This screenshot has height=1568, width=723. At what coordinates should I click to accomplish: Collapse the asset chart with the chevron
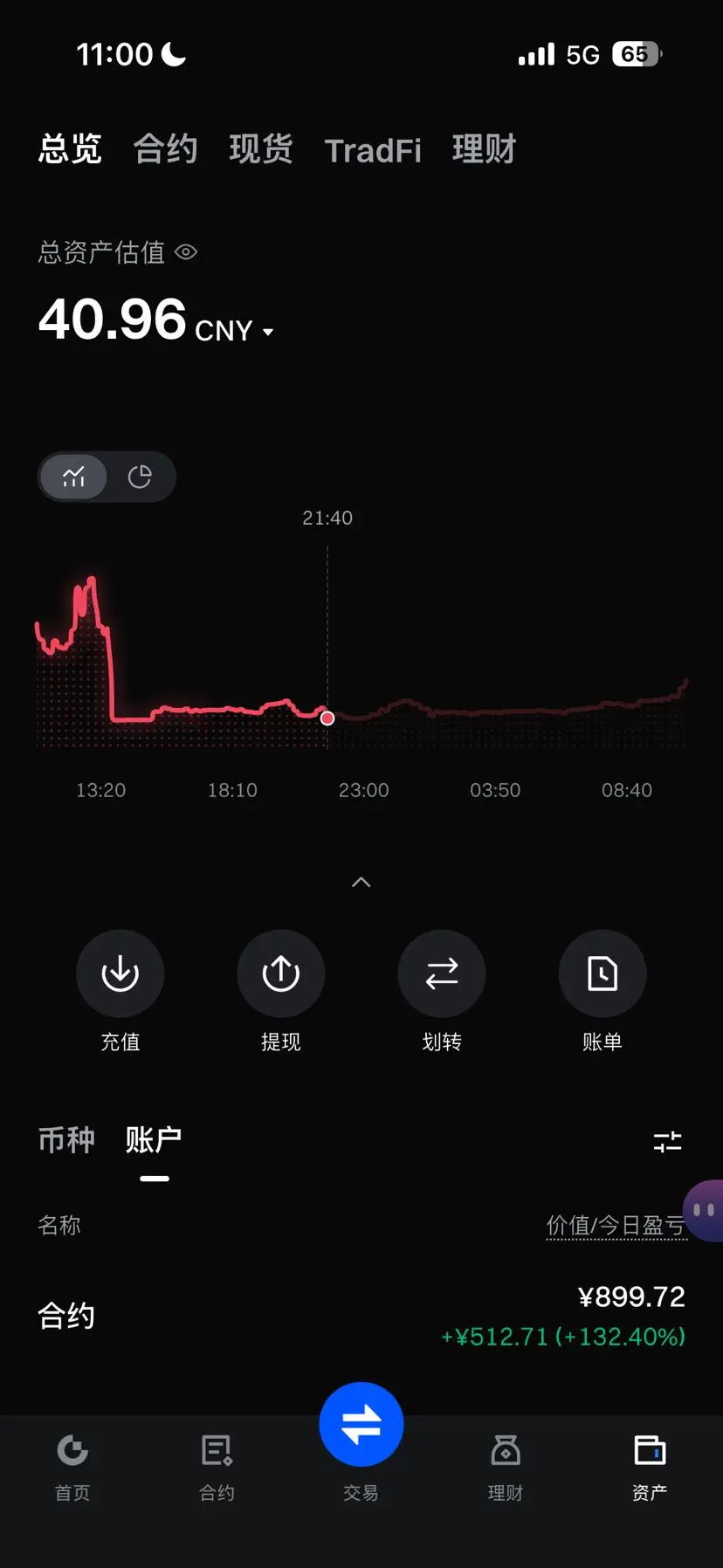pyautogui.click(x=361, y=883)
